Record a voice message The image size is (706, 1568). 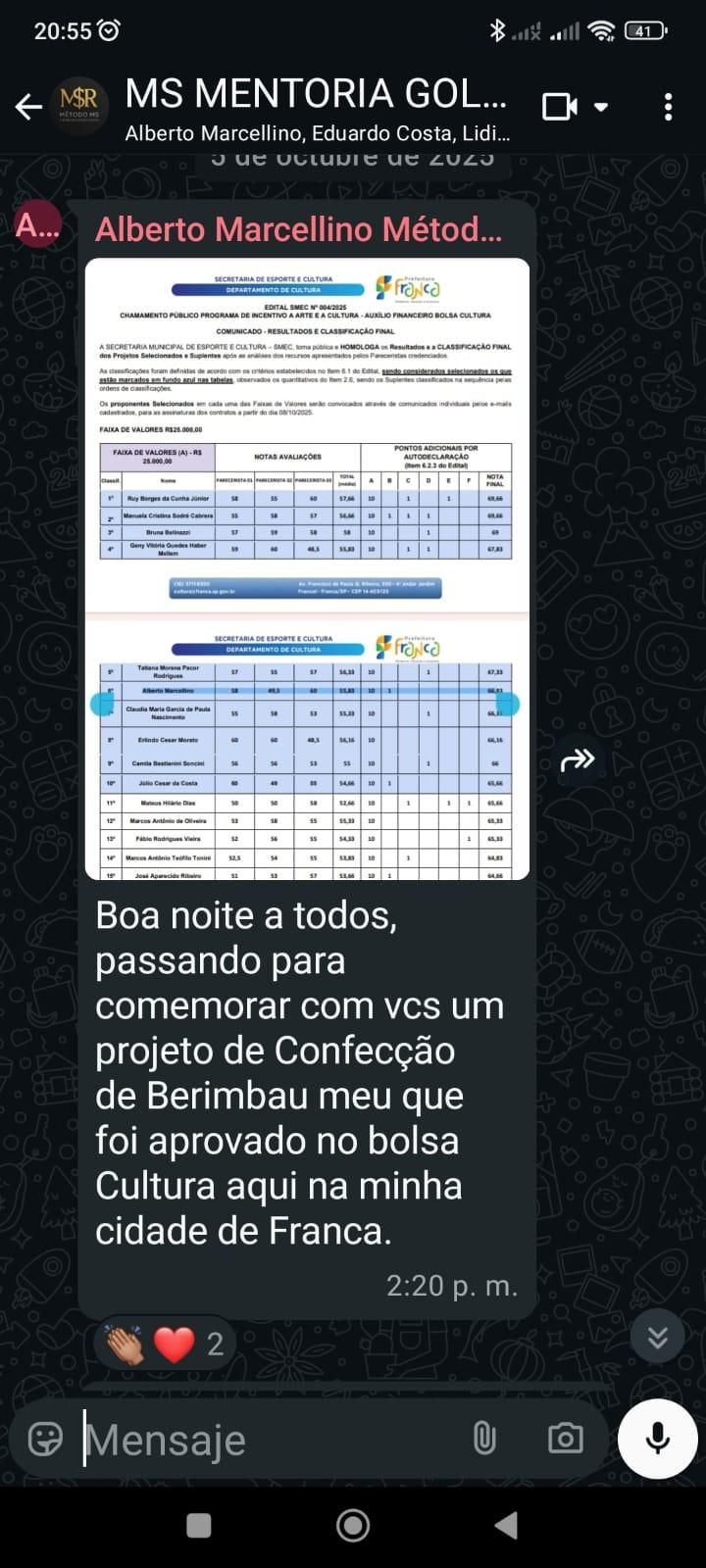[x=657, y=1439]
